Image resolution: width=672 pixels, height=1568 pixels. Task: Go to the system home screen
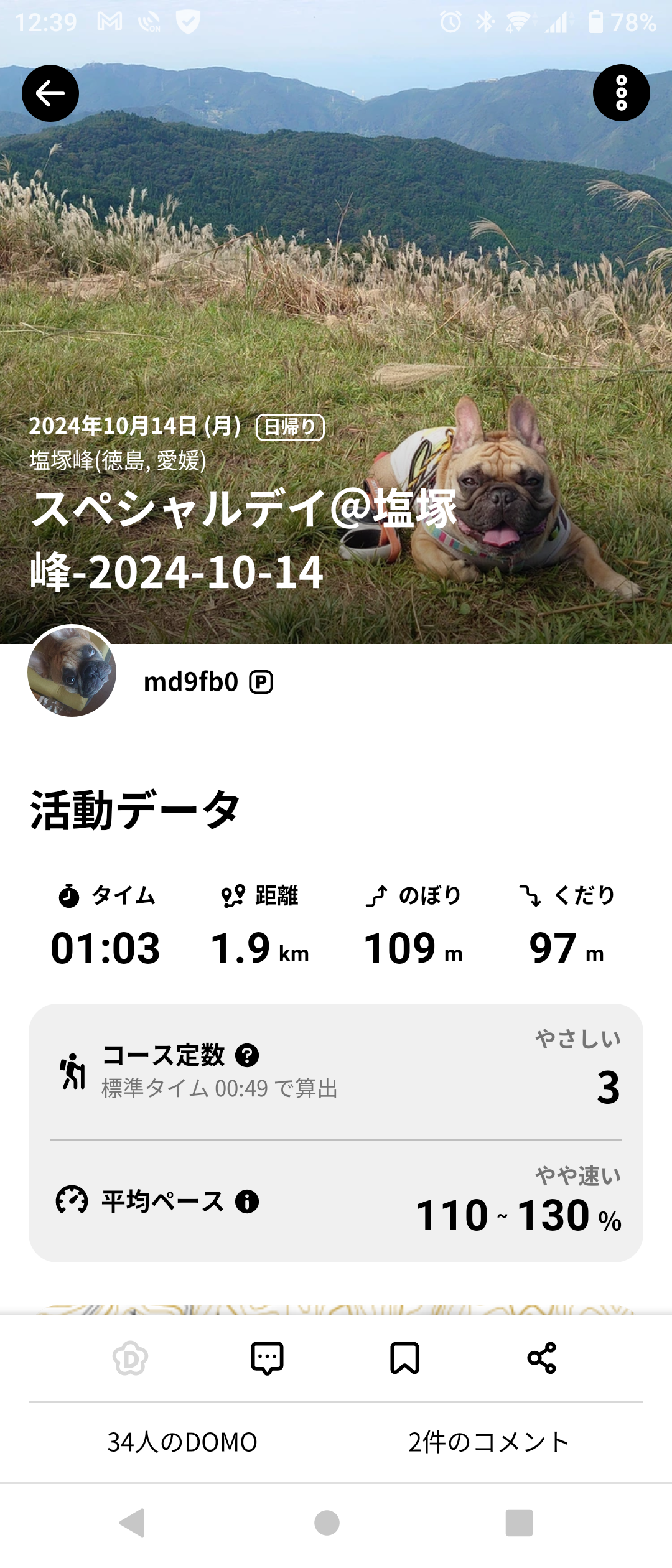pos(327,1523)
